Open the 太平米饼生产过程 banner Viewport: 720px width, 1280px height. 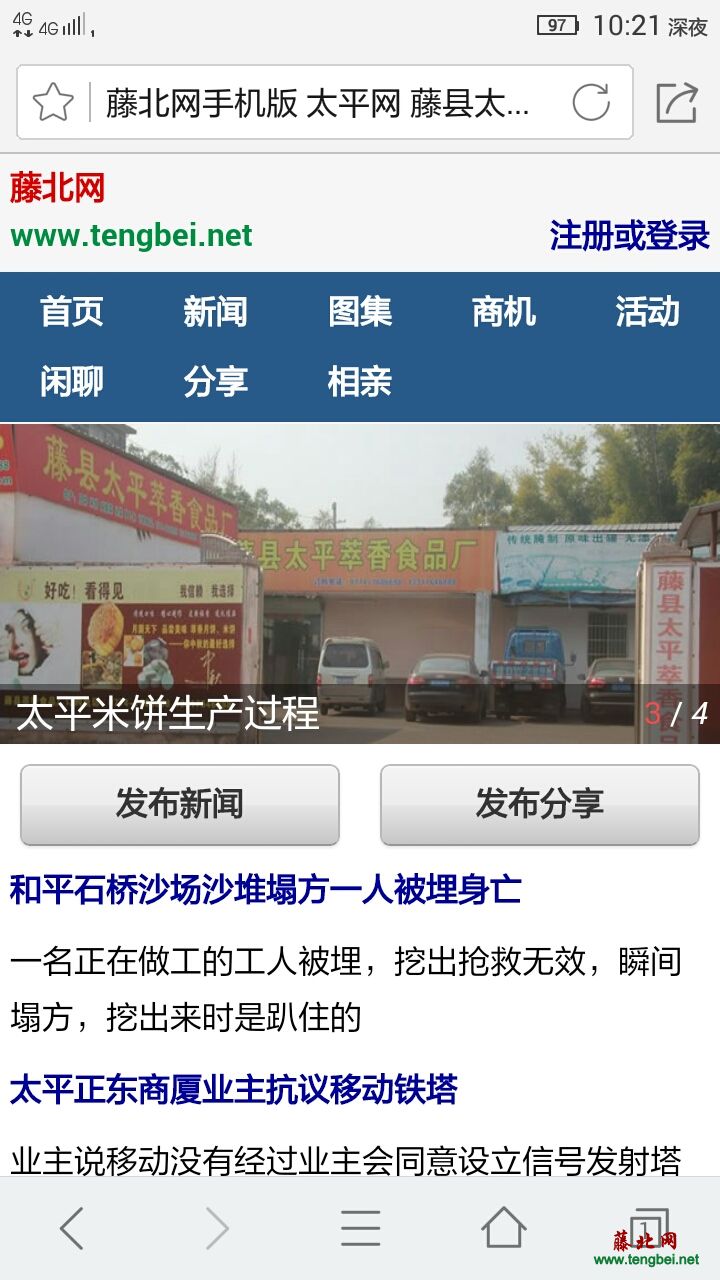pos(360,585)
